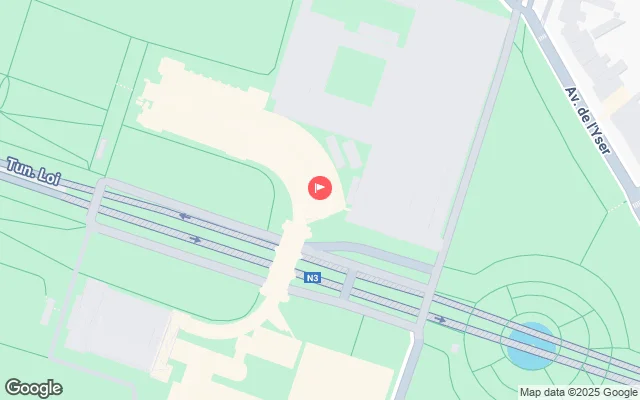
Task: Tap the red flag map marker
Action: 320,186
